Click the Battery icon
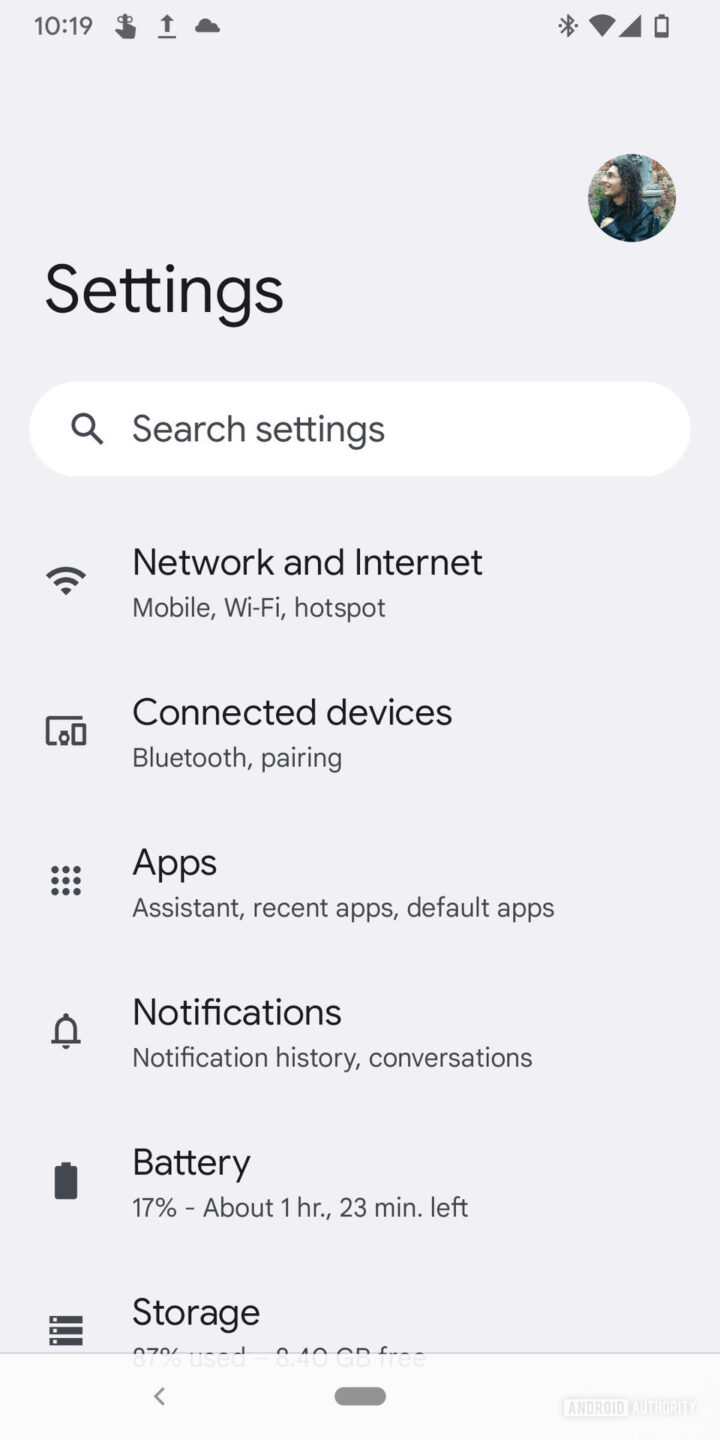This screenshot has width=720, height=1440. click(x=65, y=1180)
